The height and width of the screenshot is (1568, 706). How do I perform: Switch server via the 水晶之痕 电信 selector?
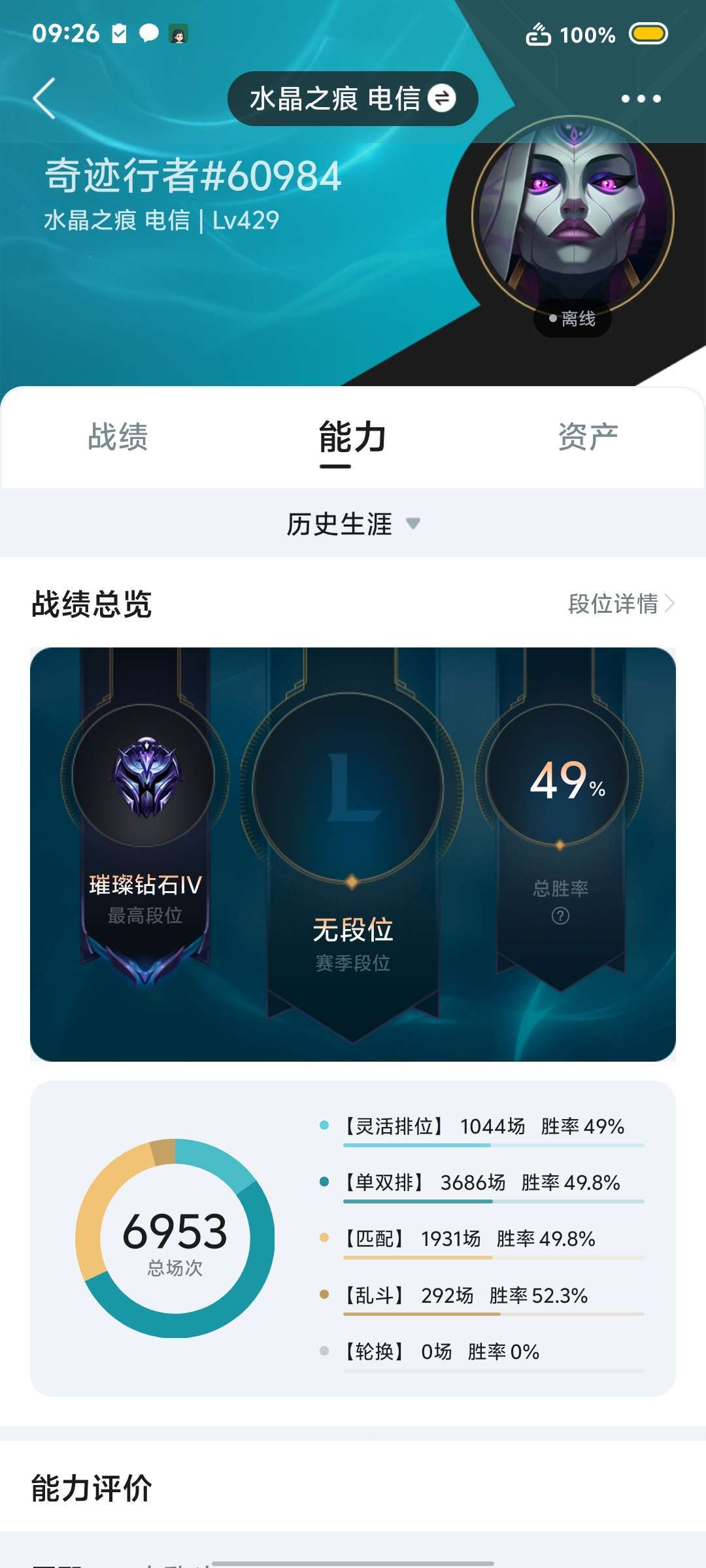click(x=353, y=99)
